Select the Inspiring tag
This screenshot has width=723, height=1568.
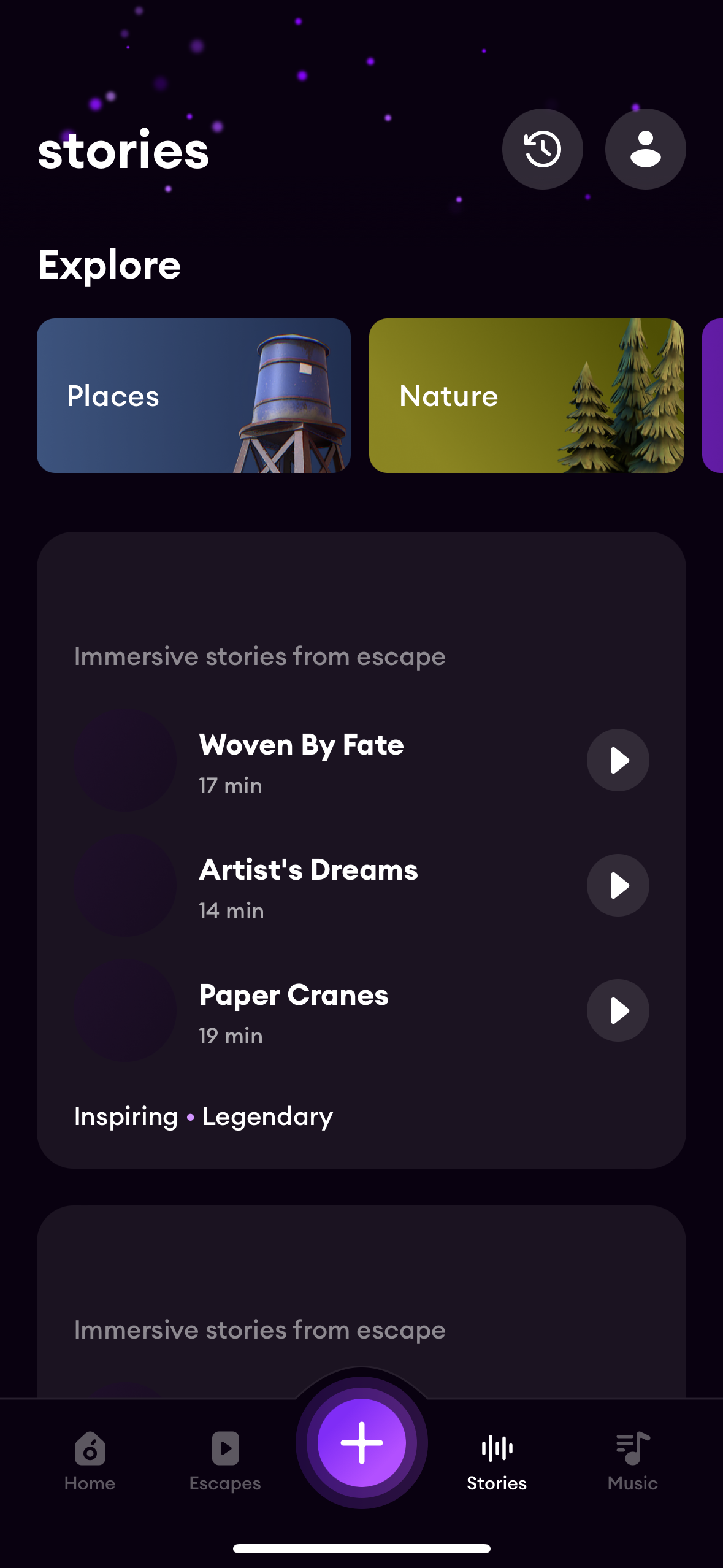click(124, 1116)
